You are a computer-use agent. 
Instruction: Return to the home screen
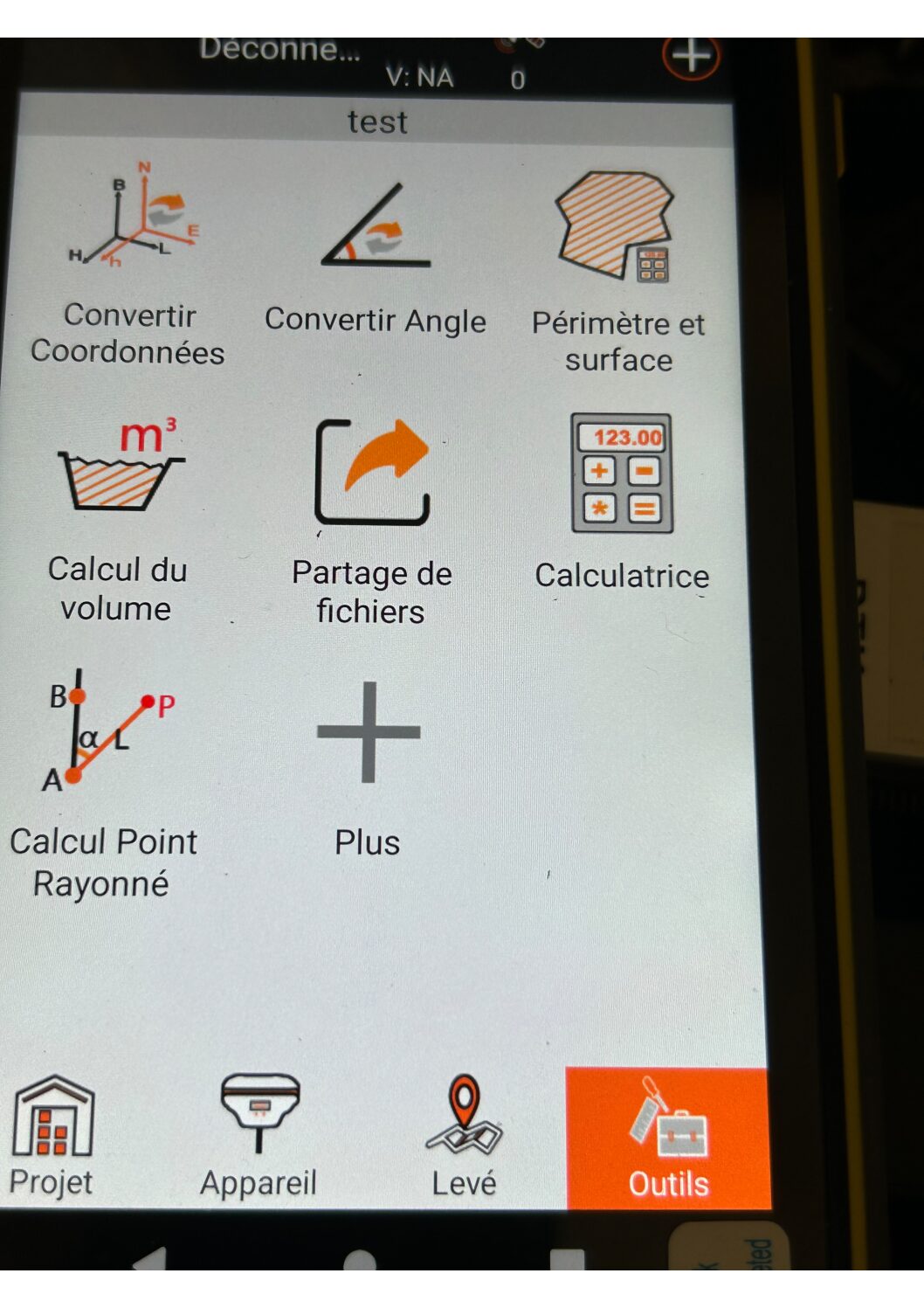(x=360, y=1259)
